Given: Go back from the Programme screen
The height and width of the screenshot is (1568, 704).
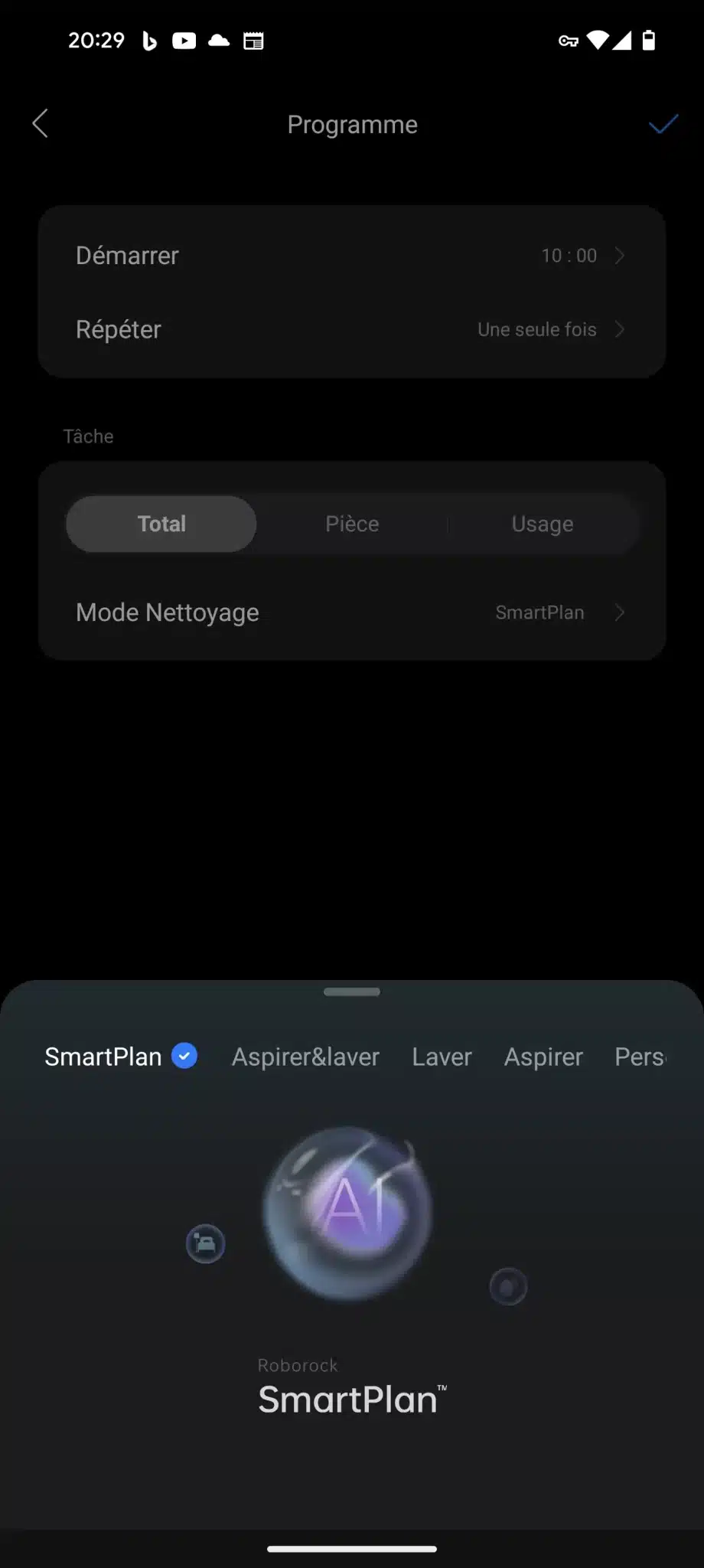Looking at the screenshot, I should (x=41, y=123).
